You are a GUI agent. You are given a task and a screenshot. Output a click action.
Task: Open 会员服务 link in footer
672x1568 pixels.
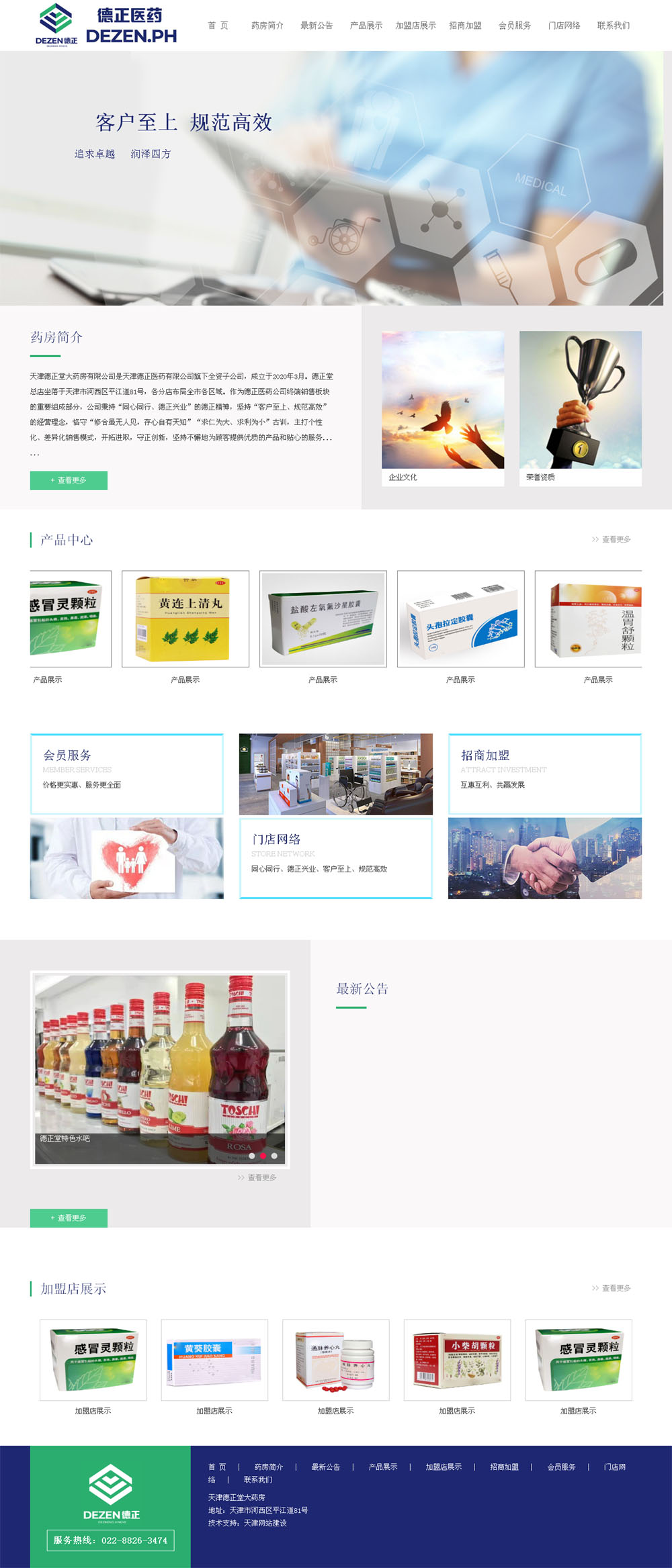pyautogui.click(x=561, y=1467)
